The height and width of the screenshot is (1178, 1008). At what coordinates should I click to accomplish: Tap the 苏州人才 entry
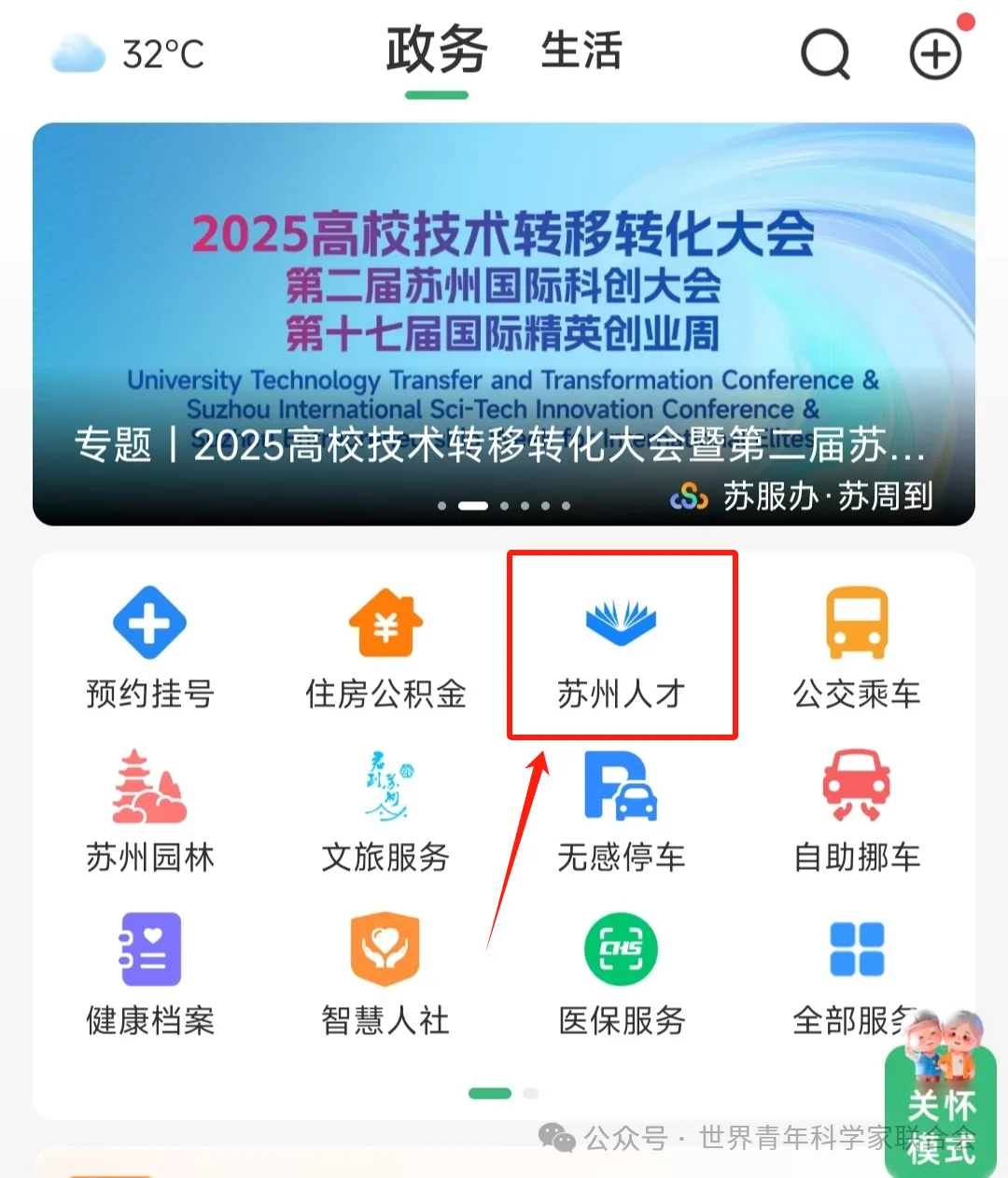(x=622, y=646)
